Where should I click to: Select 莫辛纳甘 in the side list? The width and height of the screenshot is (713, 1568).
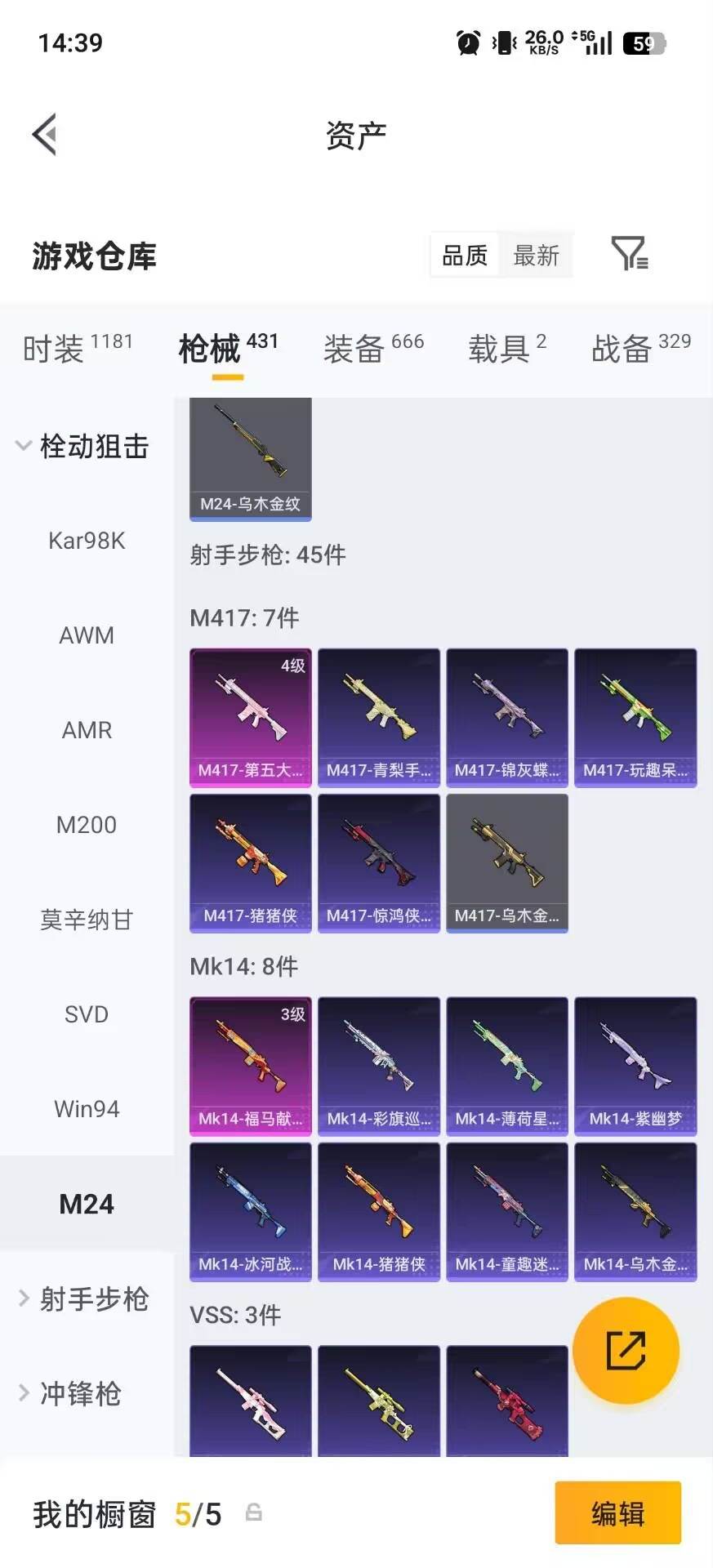click(87, 920)
